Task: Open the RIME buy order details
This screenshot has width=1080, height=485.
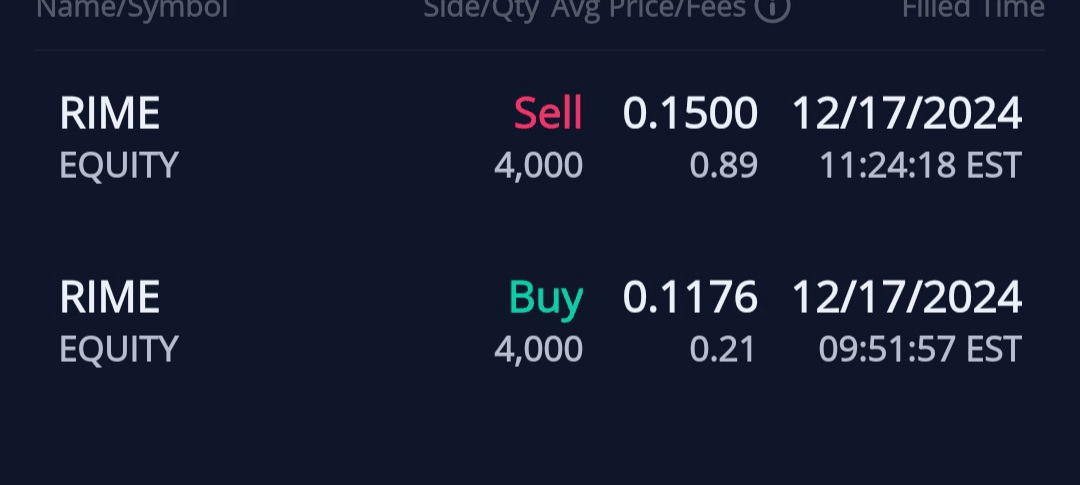Action: [x=540, y=321]
